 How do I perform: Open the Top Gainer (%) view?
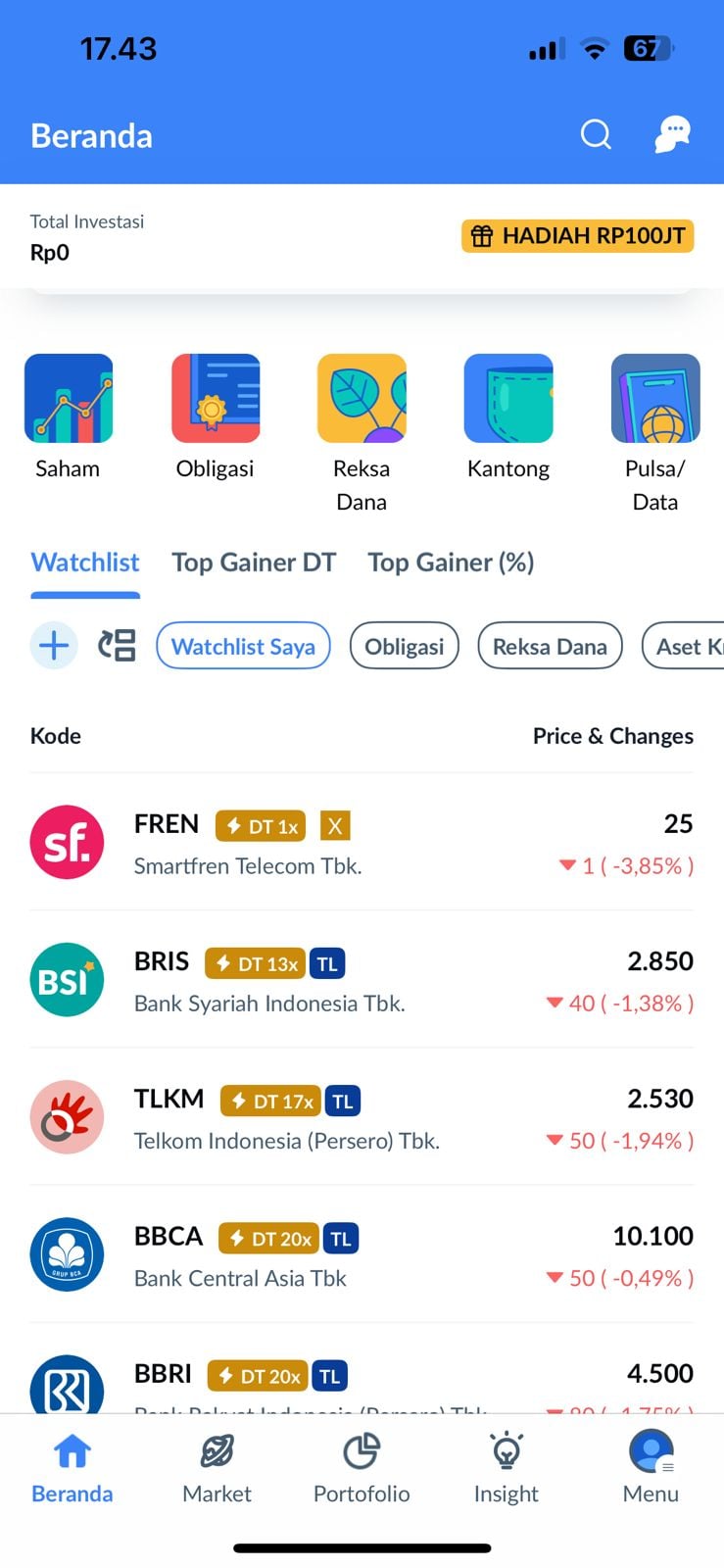(451, 562)
